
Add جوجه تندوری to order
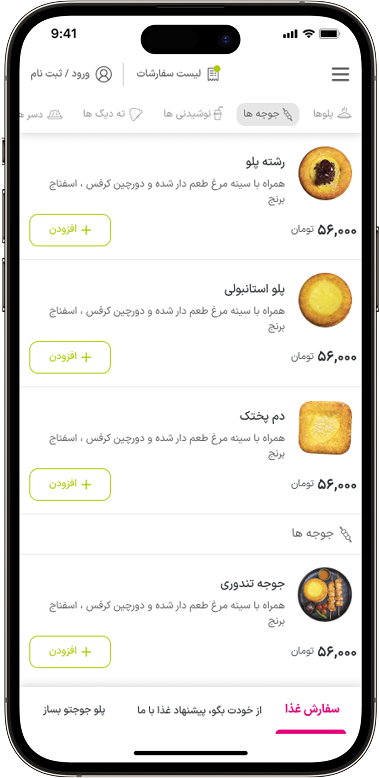tap(70, 651)
